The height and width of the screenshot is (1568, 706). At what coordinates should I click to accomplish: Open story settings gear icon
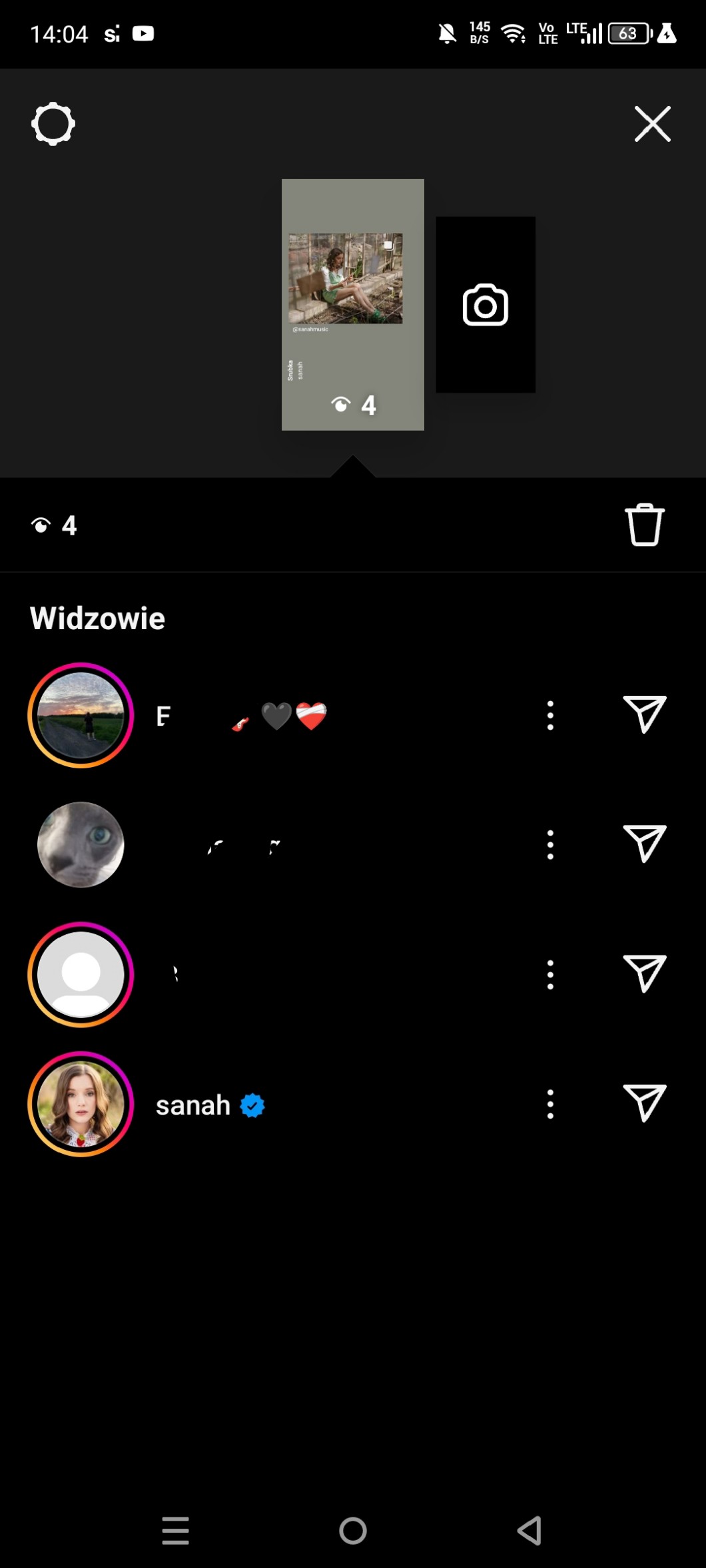pos(53,124)
